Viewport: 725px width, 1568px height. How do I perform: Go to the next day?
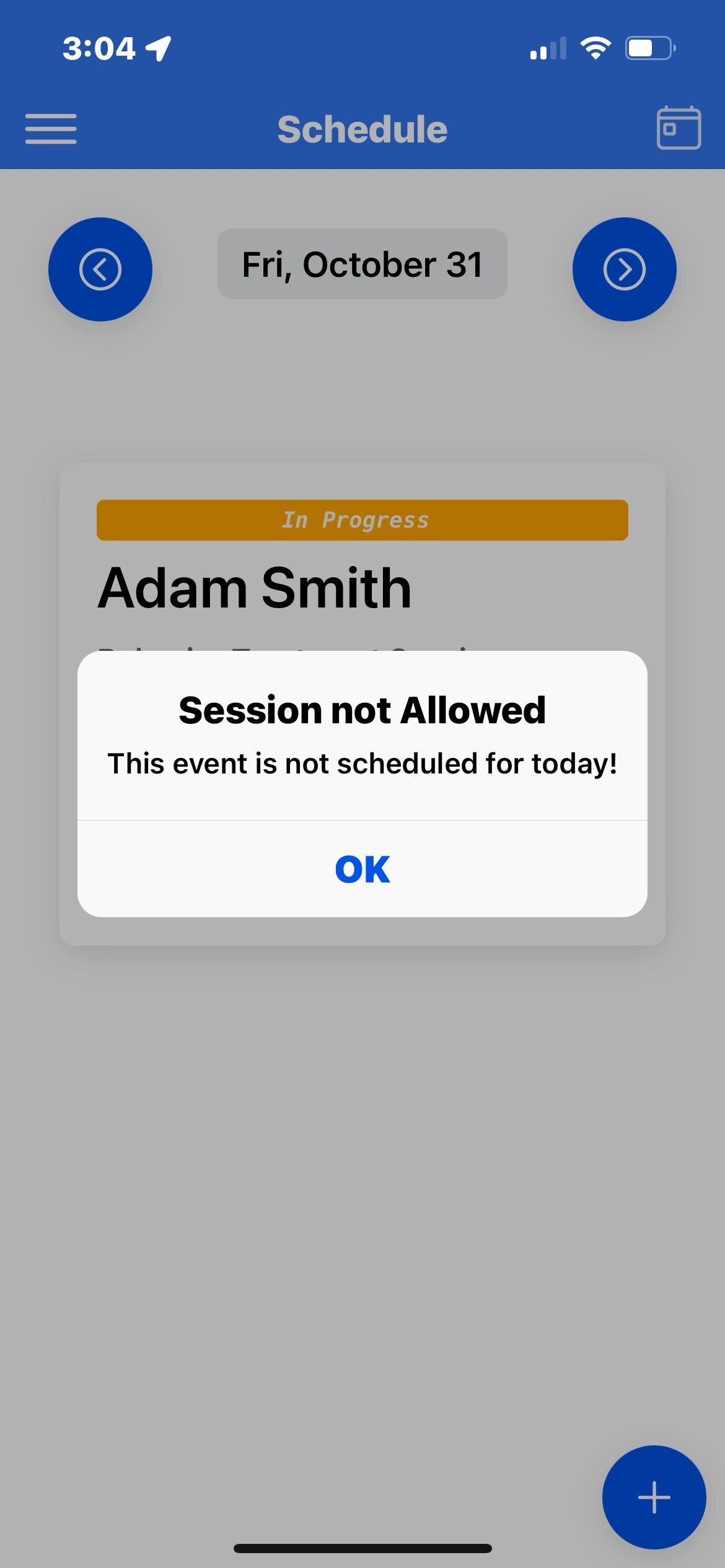(x=624, y=269)
